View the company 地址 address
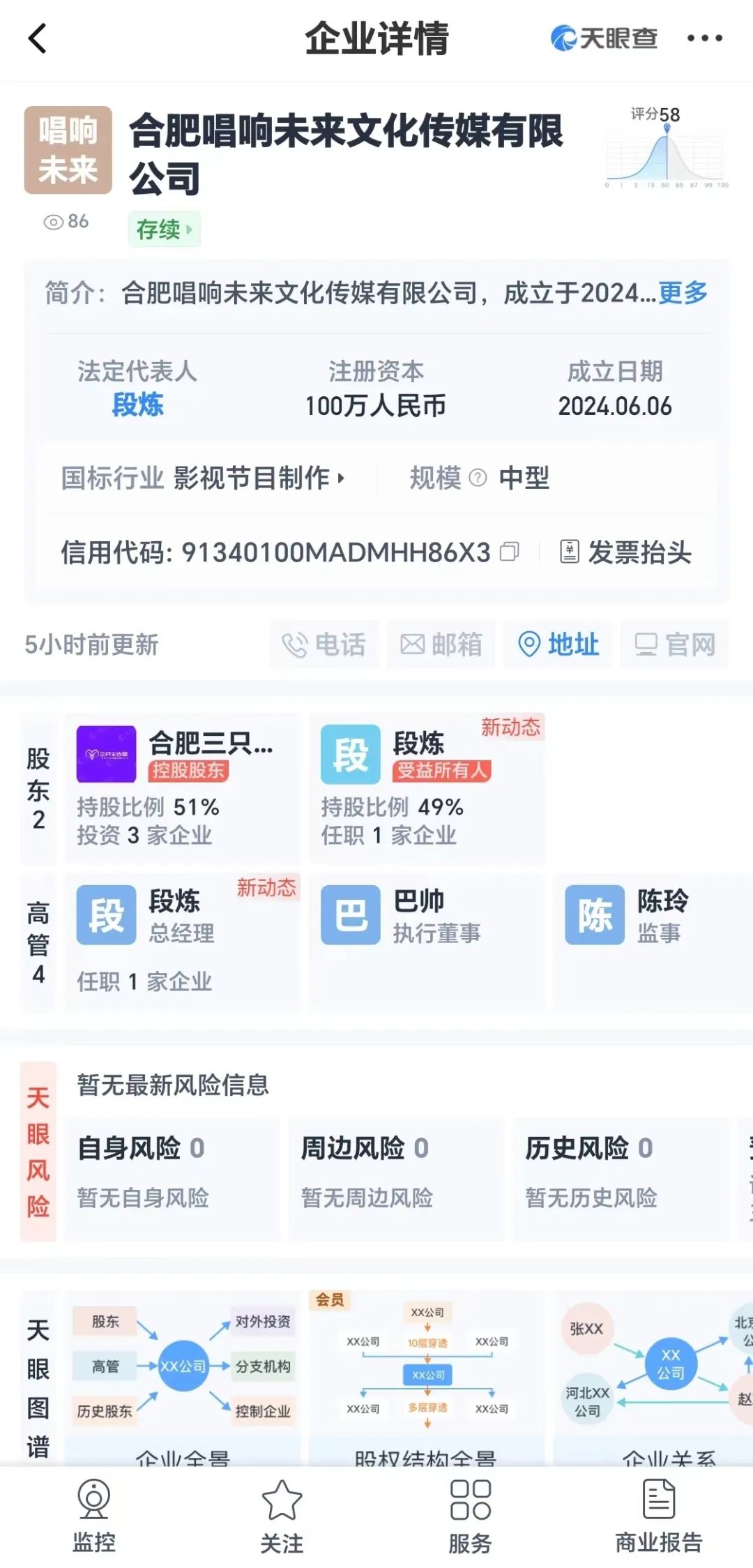The width and height of the screenshot is (753, 1568). [x=558, y=644]
